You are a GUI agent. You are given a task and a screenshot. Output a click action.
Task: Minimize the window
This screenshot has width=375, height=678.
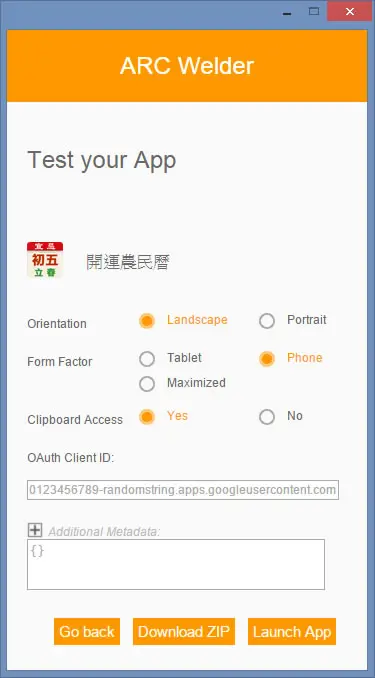[x=287, y=12]
